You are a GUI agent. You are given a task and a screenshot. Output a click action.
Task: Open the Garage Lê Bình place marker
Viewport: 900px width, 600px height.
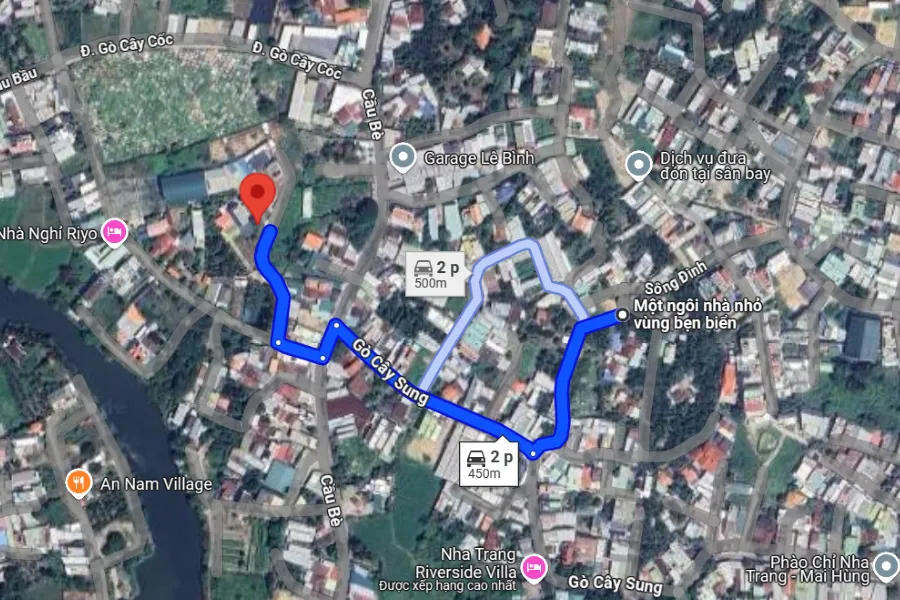tap(403, 157)
